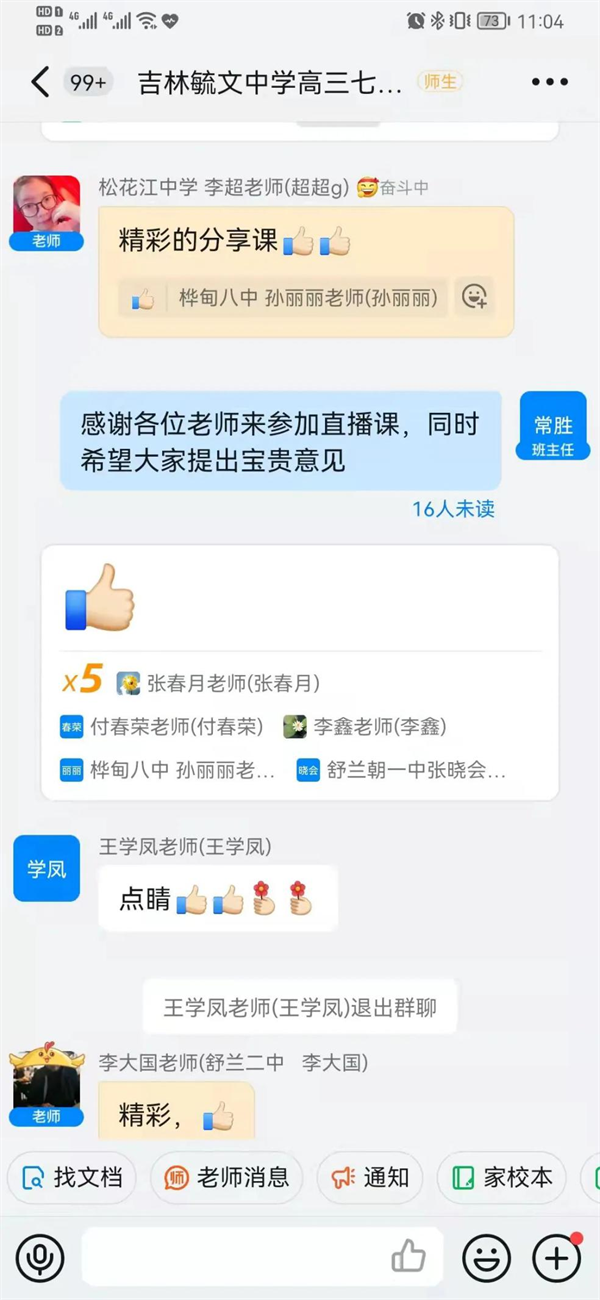Viewport: 600px width, 1300px height.
Task: Open the plus attachments menu
Action: [556, 1257]
